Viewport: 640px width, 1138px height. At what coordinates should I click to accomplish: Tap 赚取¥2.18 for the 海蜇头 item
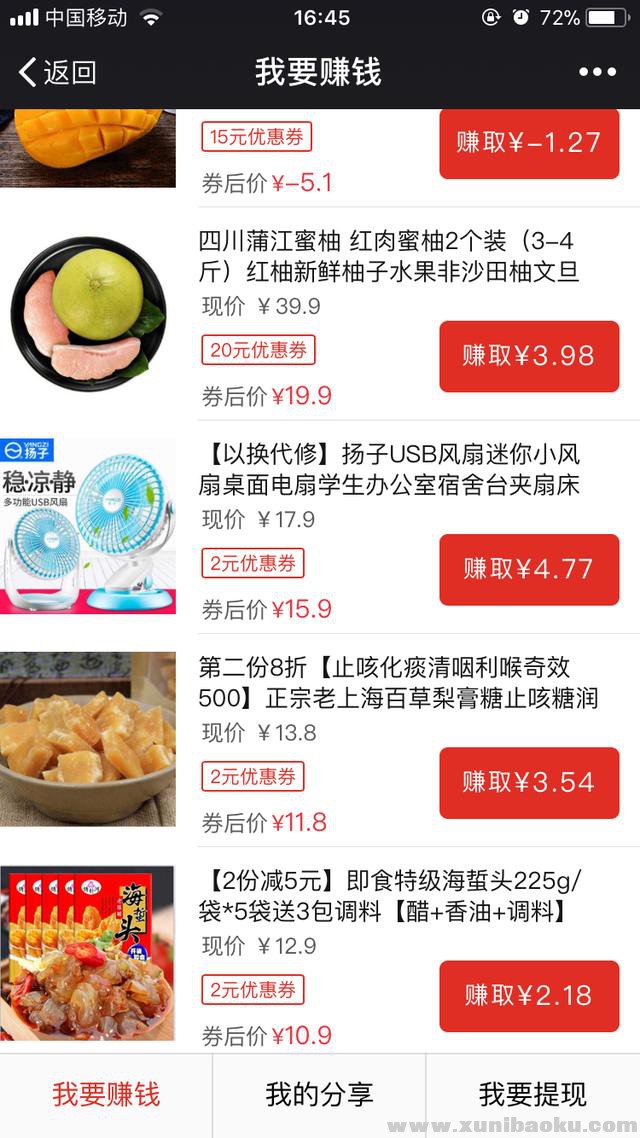(529, 995)
